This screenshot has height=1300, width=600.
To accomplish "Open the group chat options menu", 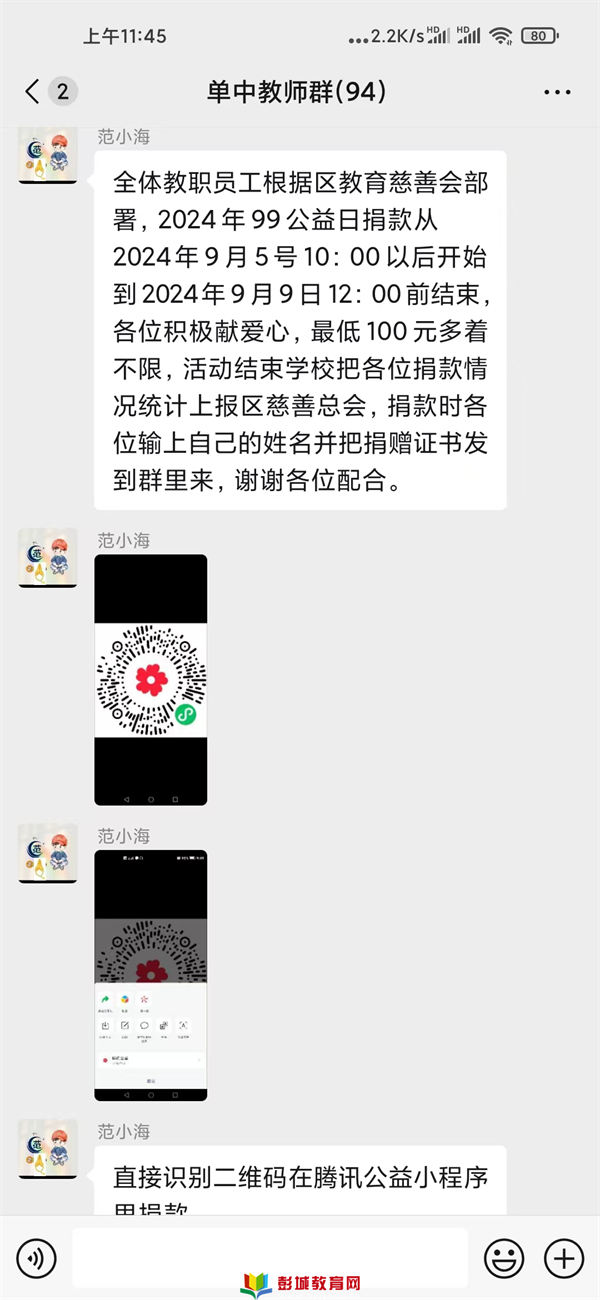I will 557,92.
